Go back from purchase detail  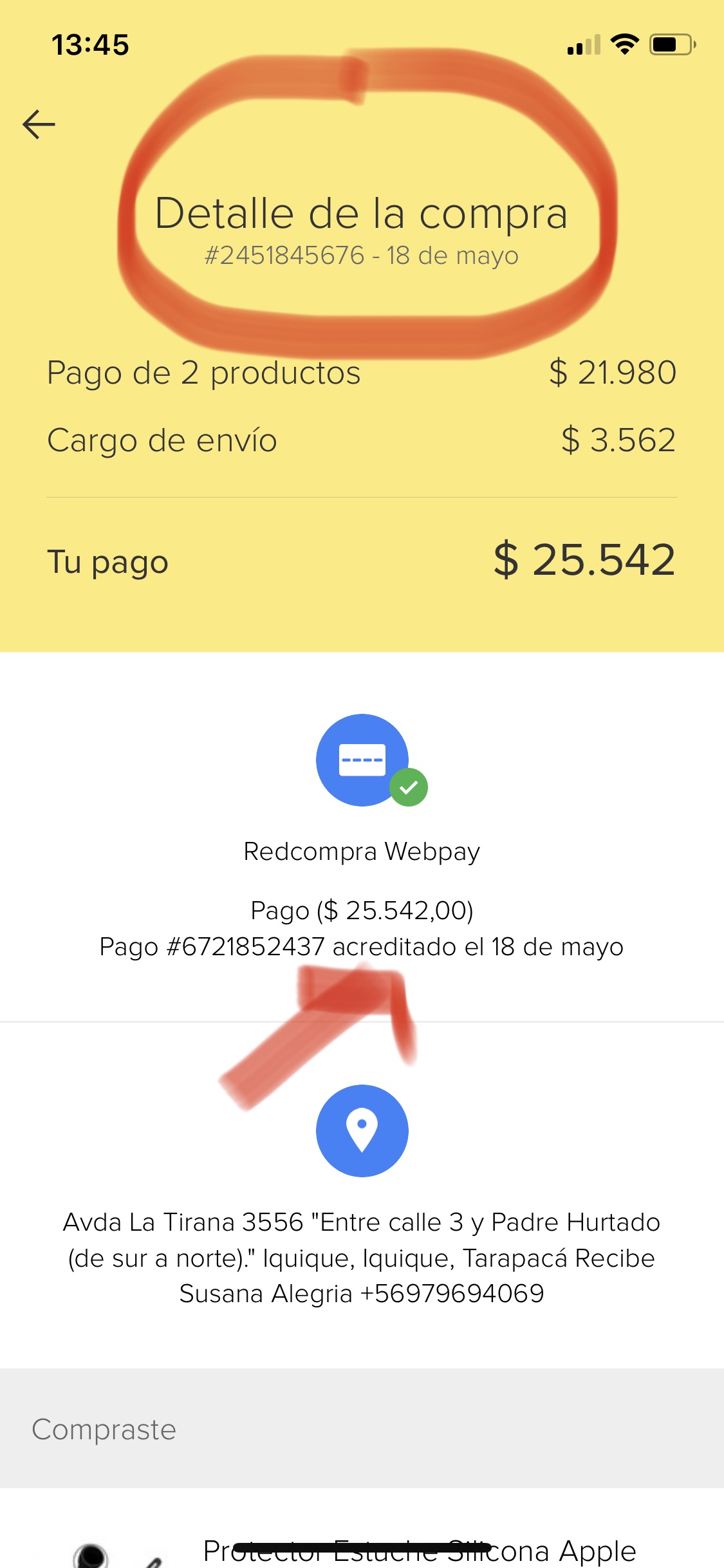point(39,124)
